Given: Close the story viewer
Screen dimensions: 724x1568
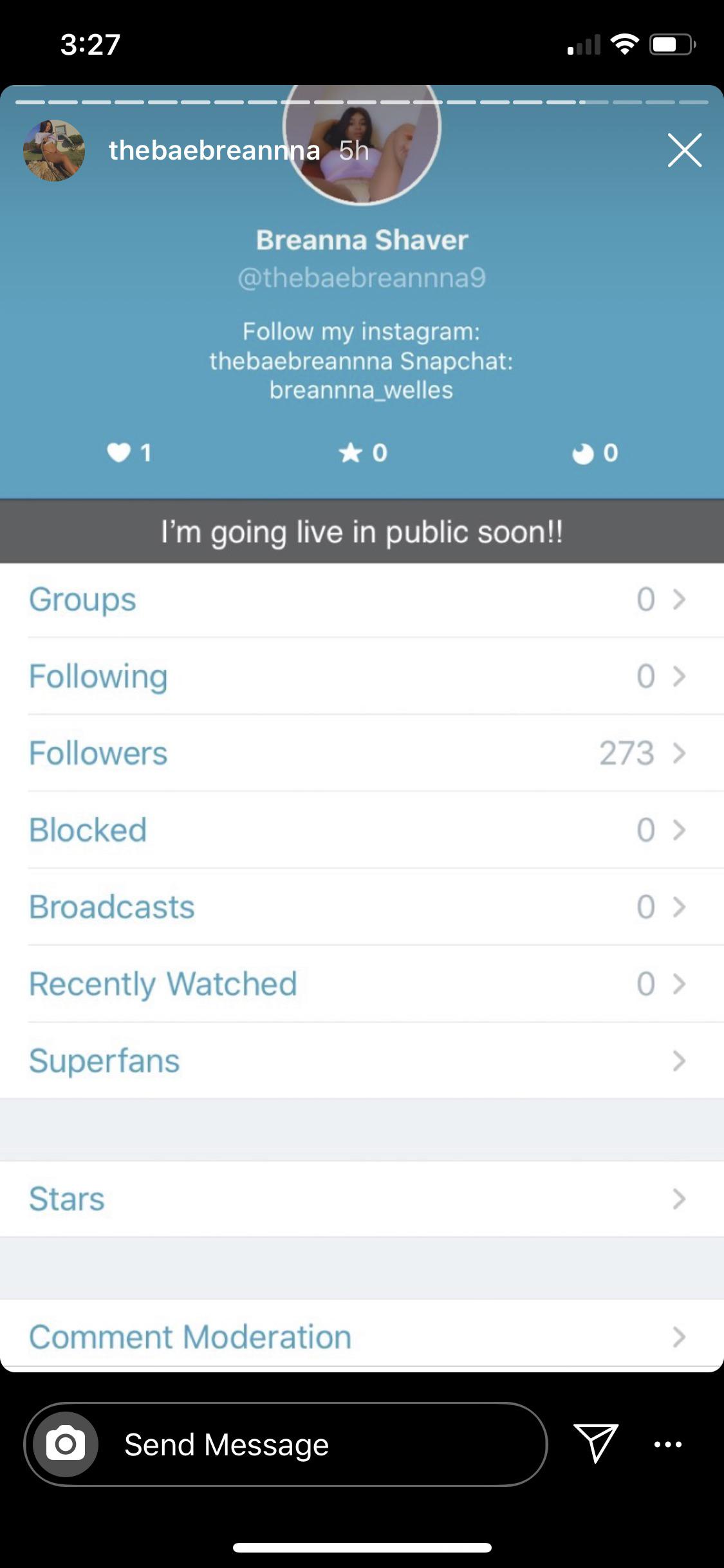Looking at the screenshot, I should click(x=684, y=151).
